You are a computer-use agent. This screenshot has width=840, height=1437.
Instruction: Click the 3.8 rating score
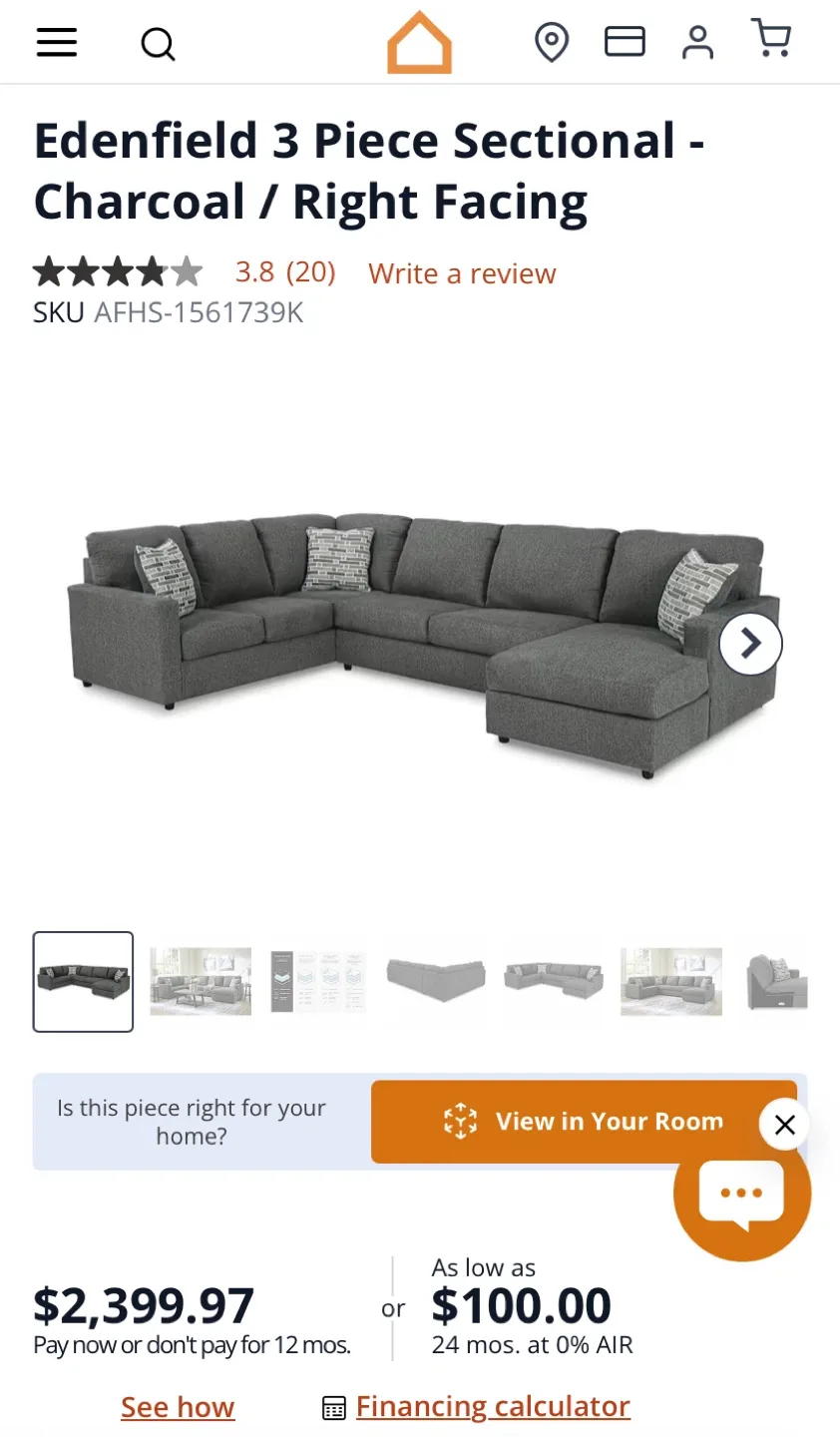255,270
